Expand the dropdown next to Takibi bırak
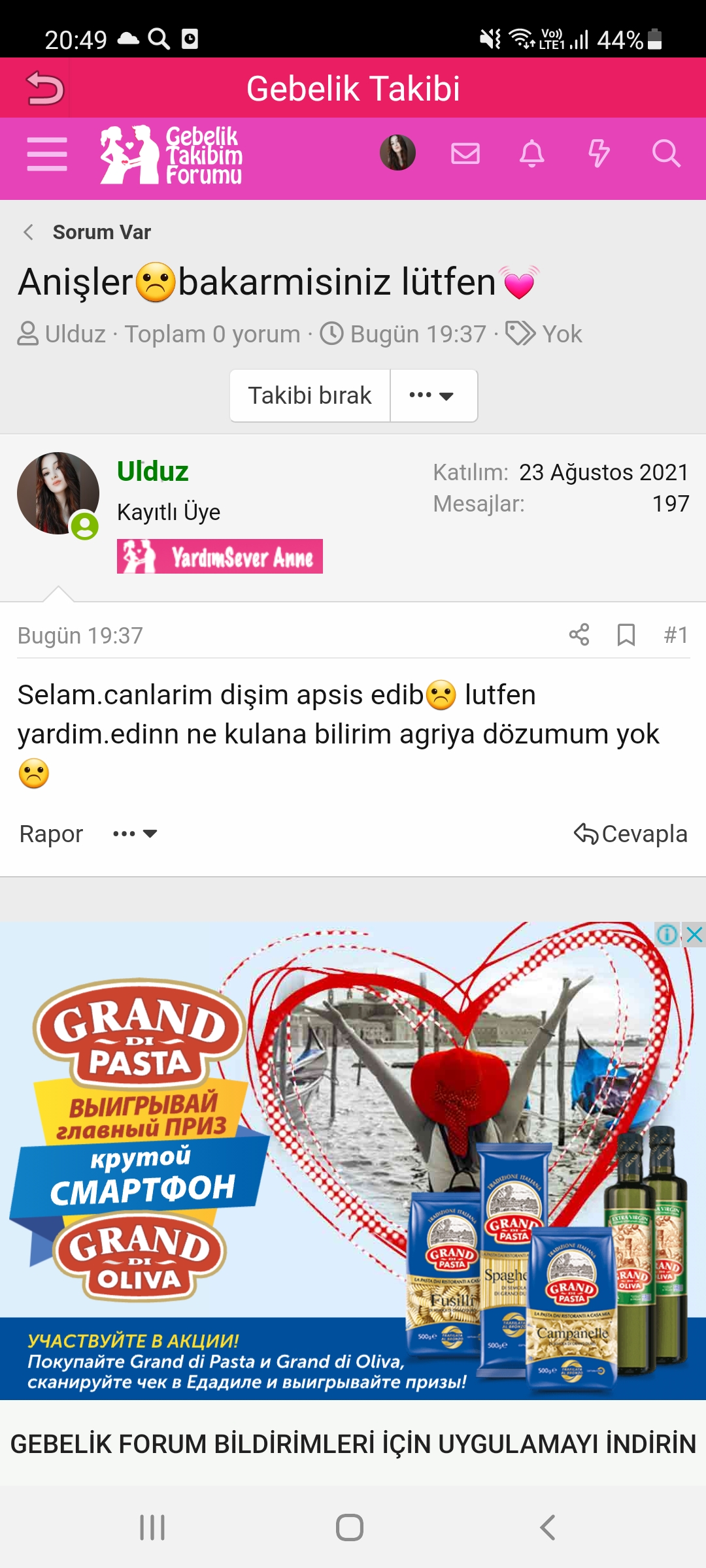Image resolution: width=706 pixels, height=1568 pixels. (x=432, y=396)
